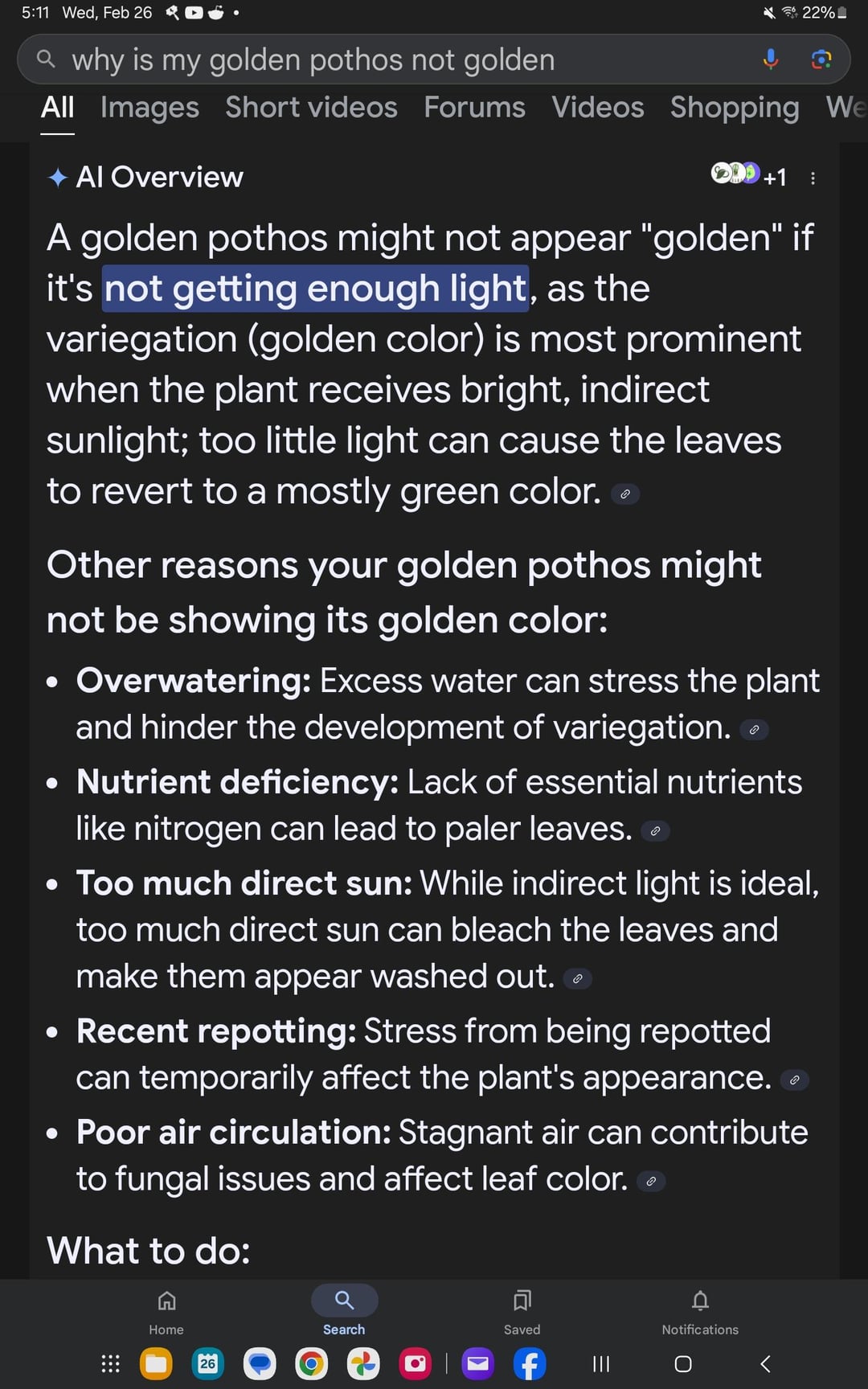Screen dimensions: 868x1389
Task: Open the Saved tab
Action: [x=522, y=1310]
